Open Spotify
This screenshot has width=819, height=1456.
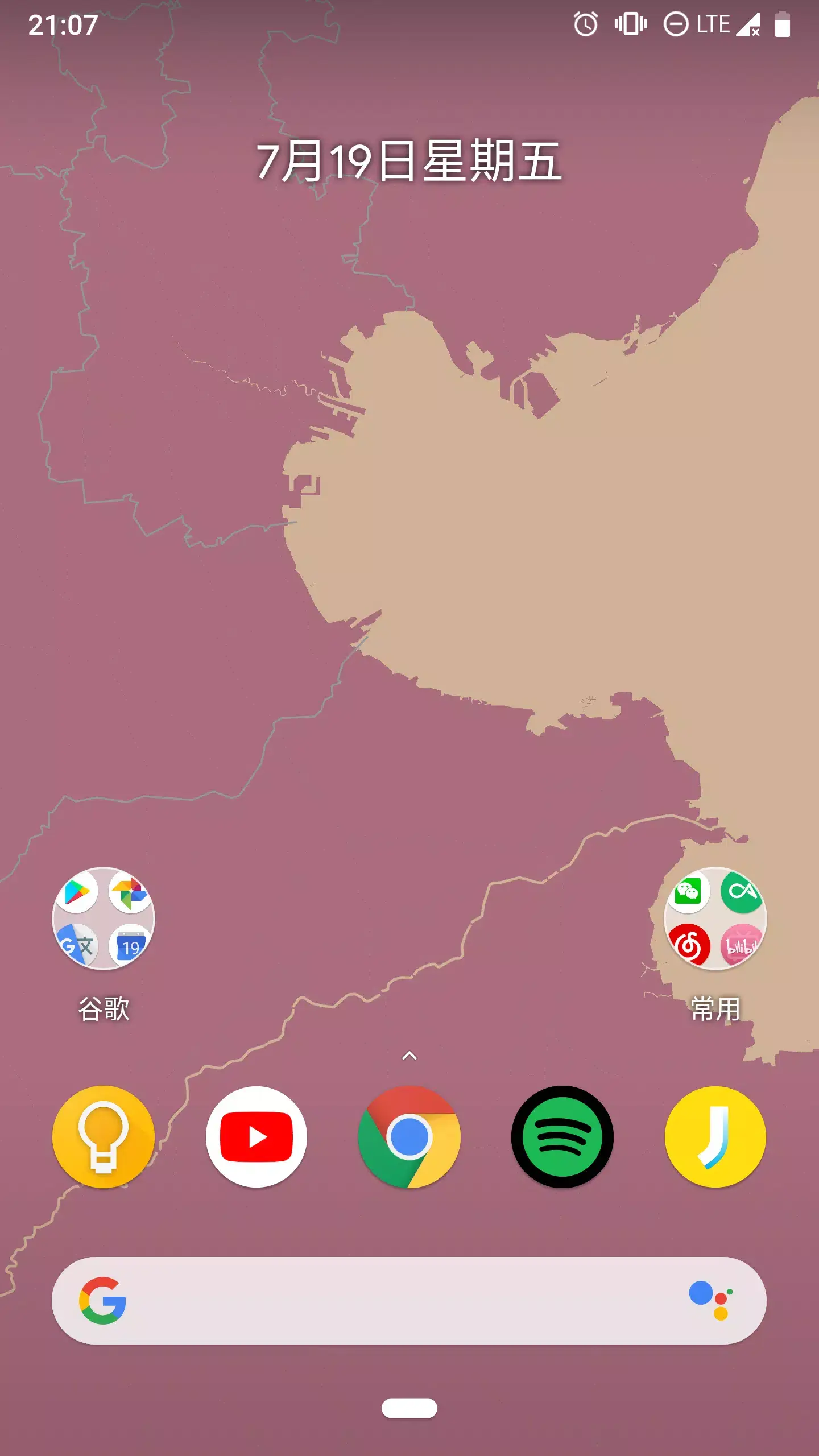pyautogui.click(x=562, y=1137)
